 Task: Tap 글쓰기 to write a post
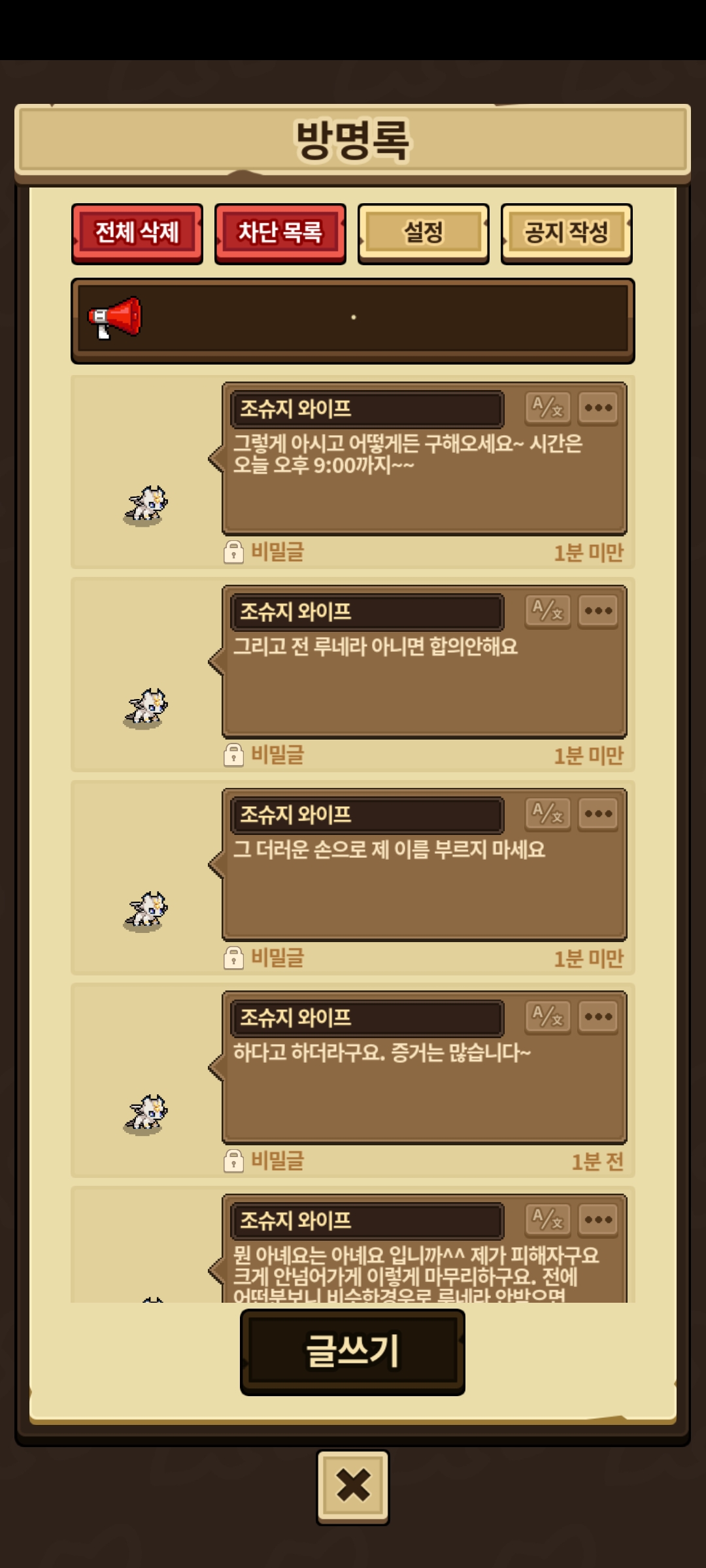point(352,1351)
